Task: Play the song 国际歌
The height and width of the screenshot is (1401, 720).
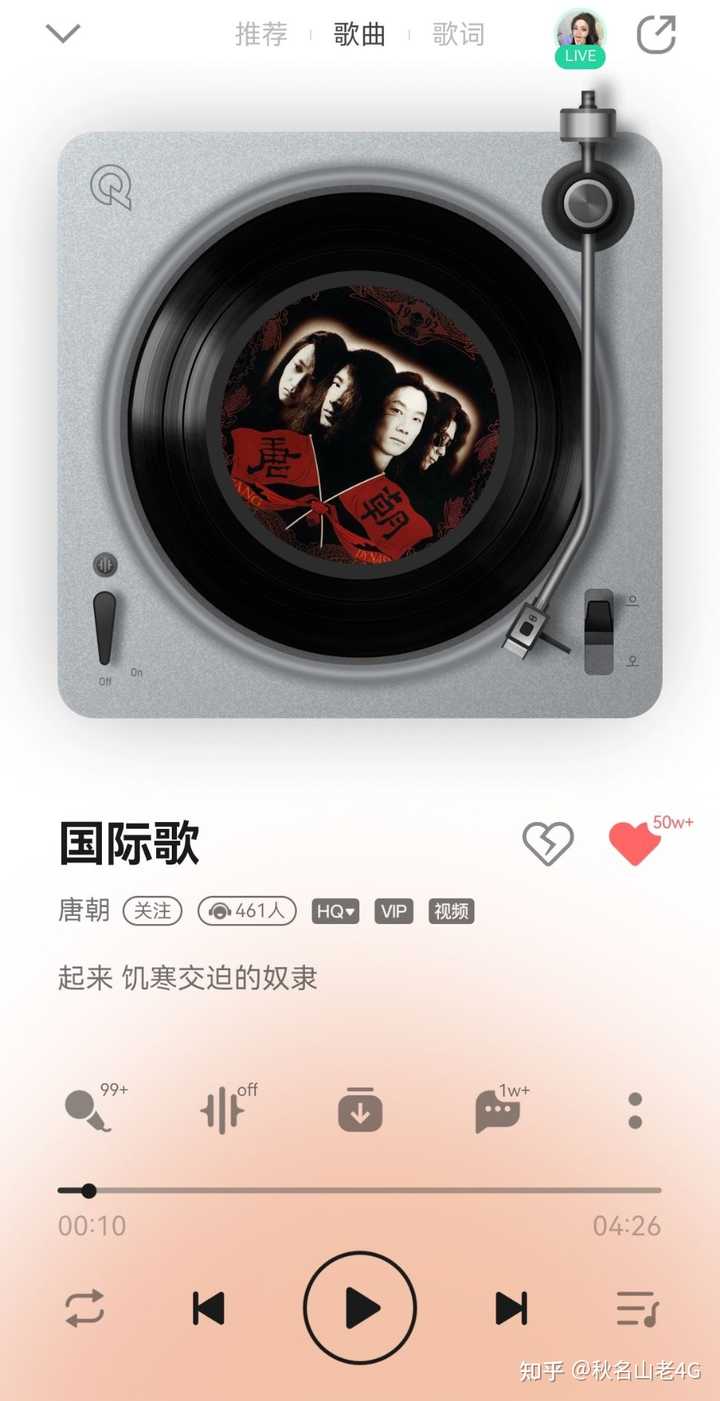Action: pos(360,1308)
